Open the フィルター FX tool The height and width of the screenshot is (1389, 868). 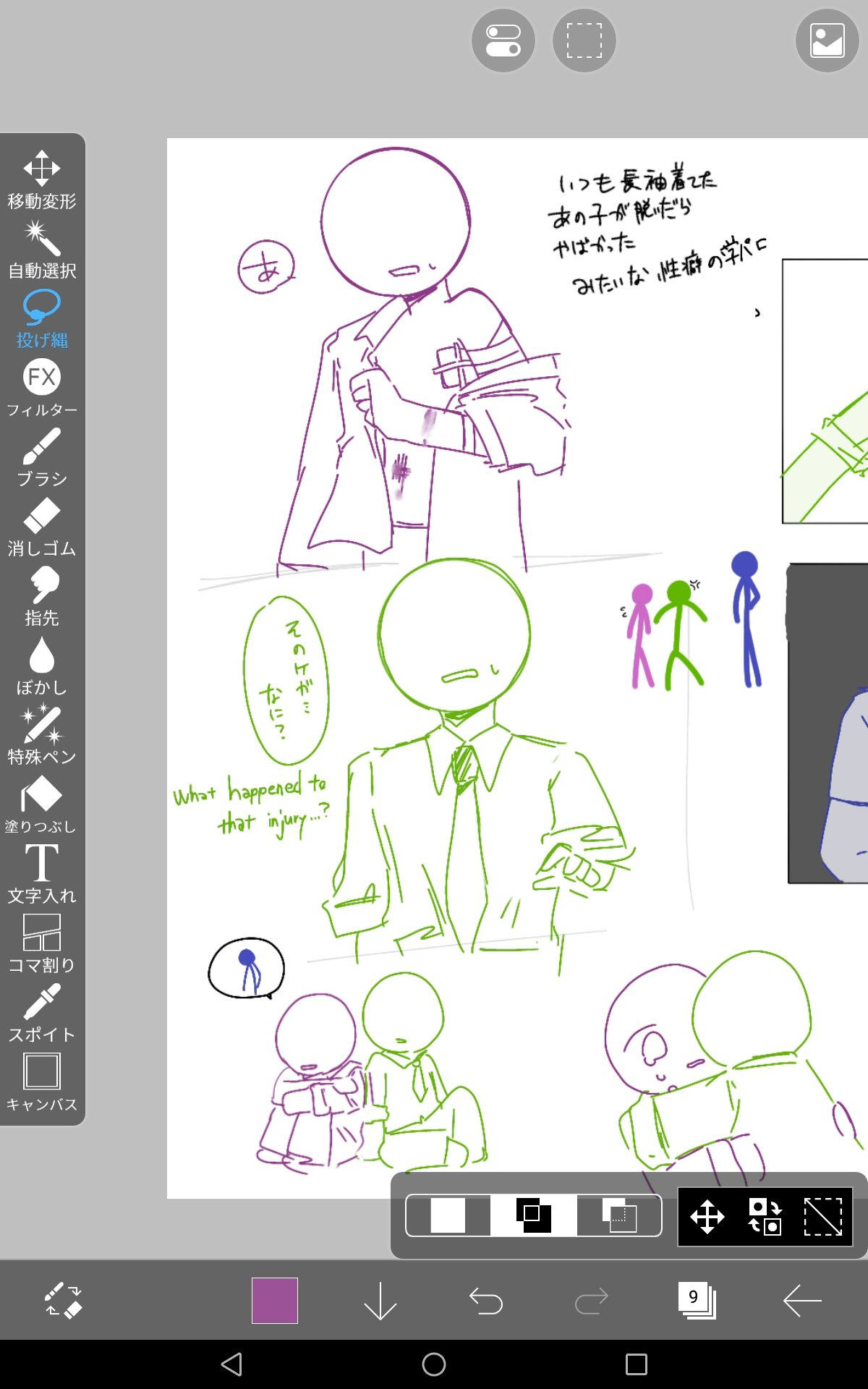[42, 388]
